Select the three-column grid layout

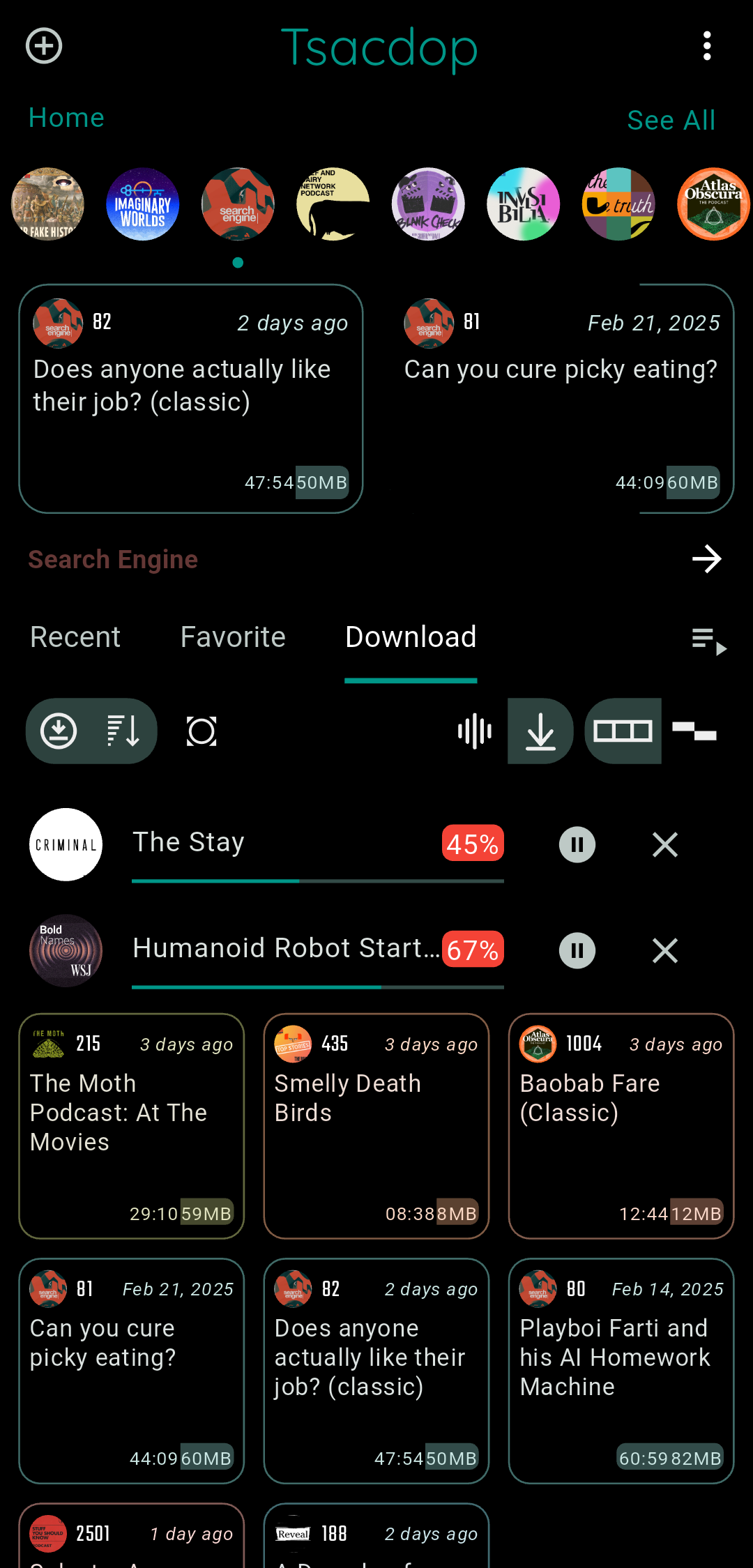click(x=623, y=731)
